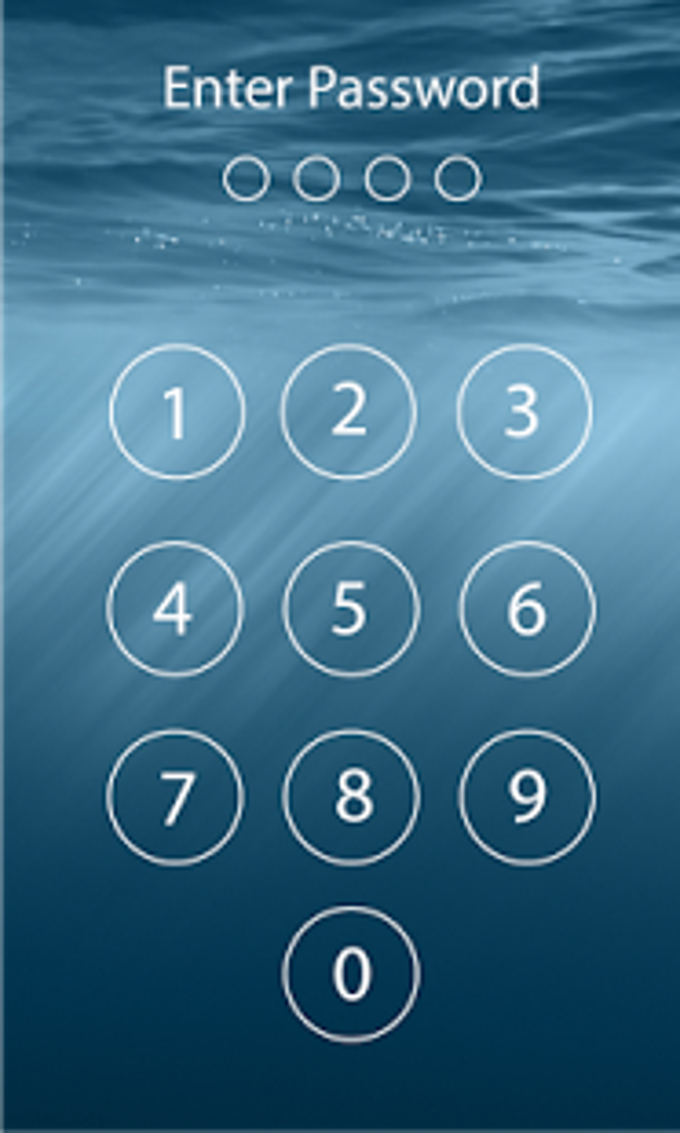Enter digit 2 on the passcode keypad

(348, 412)
